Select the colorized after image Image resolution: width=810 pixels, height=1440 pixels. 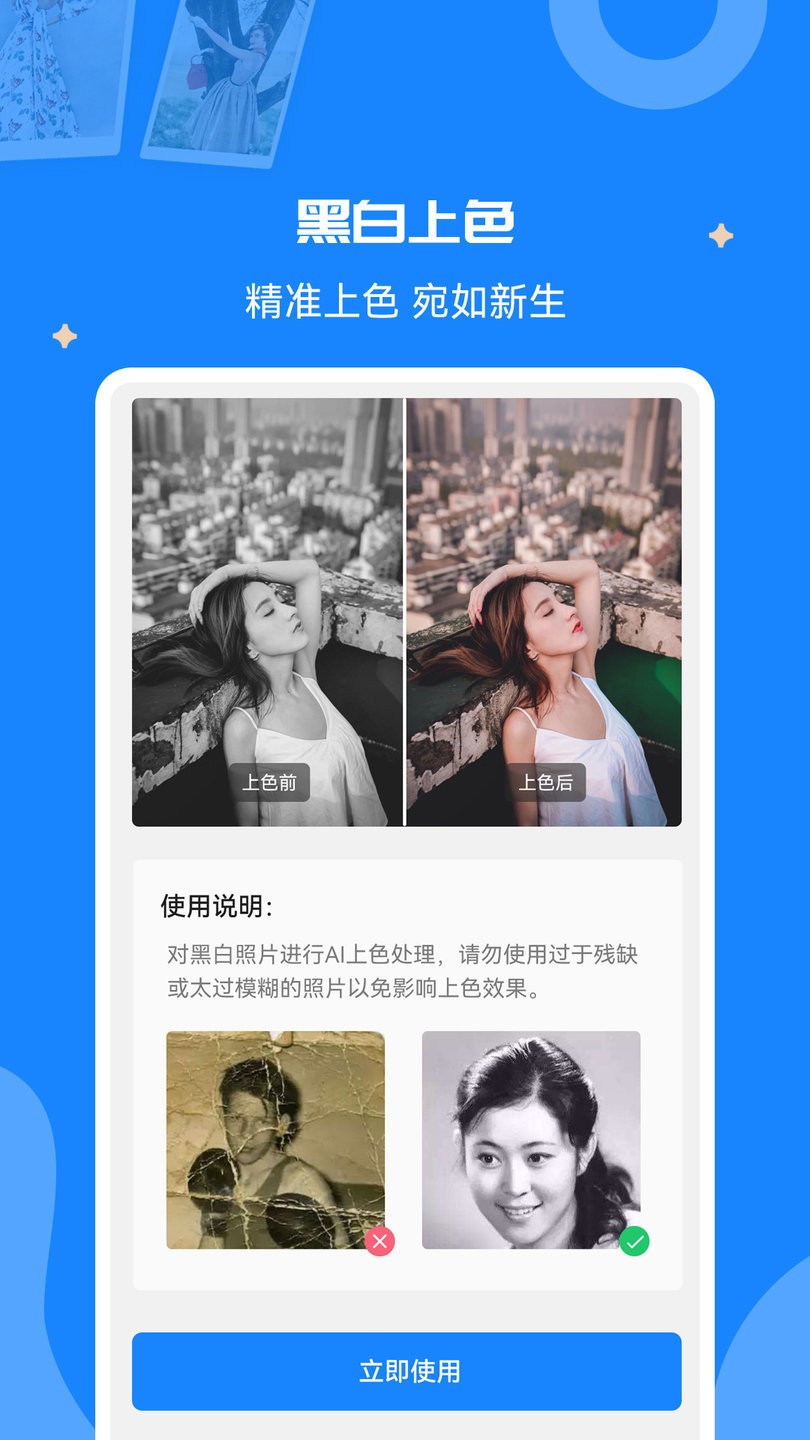pos(545,610)
